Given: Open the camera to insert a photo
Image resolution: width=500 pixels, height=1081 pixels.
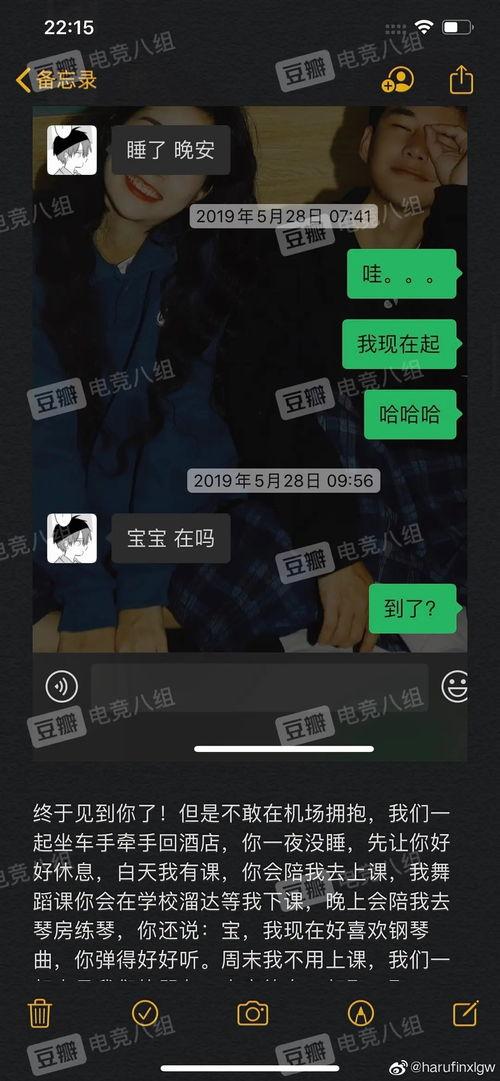Looking at the screenshot, I should 252,1013.
